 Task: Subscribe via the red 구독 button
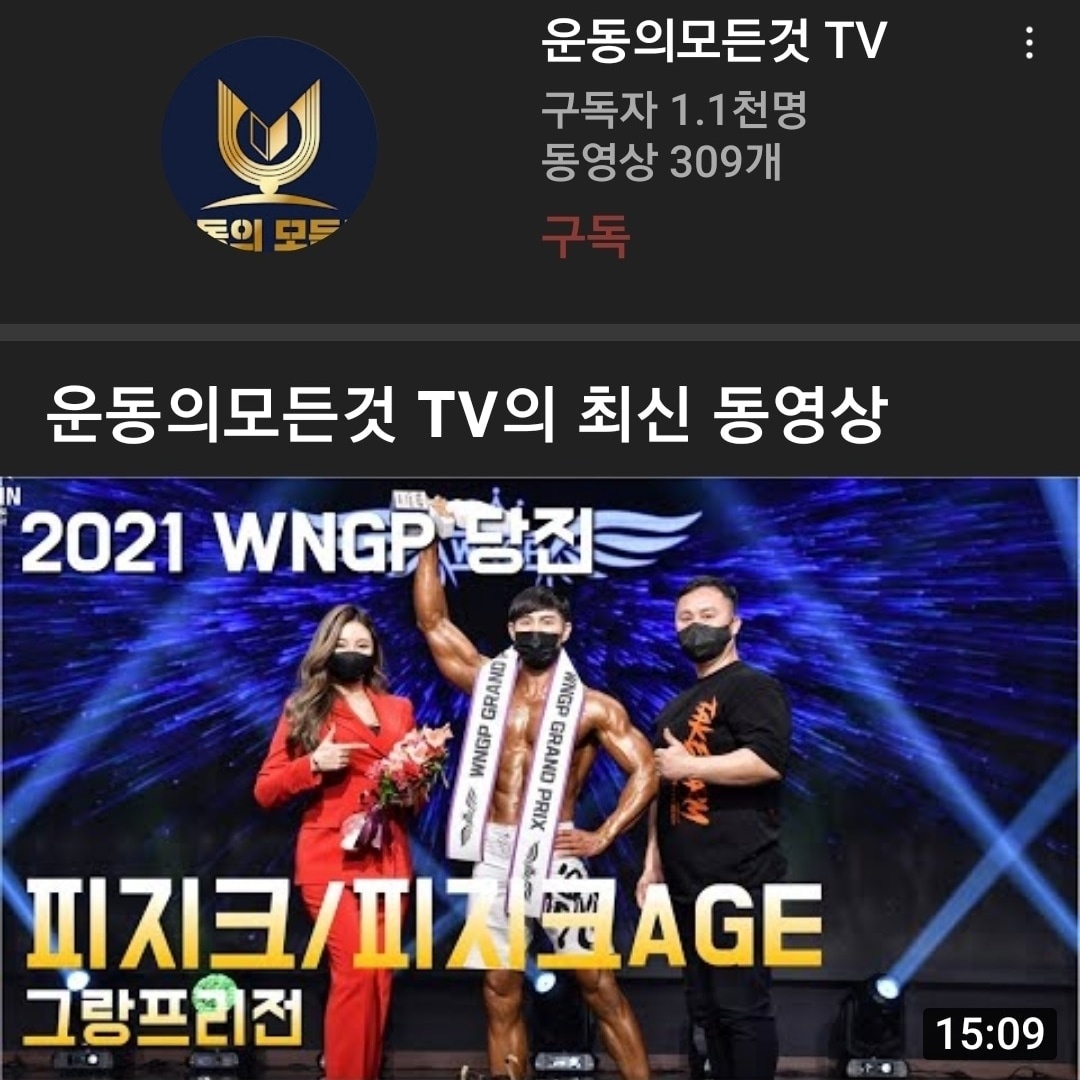click(x=585, y=237)
